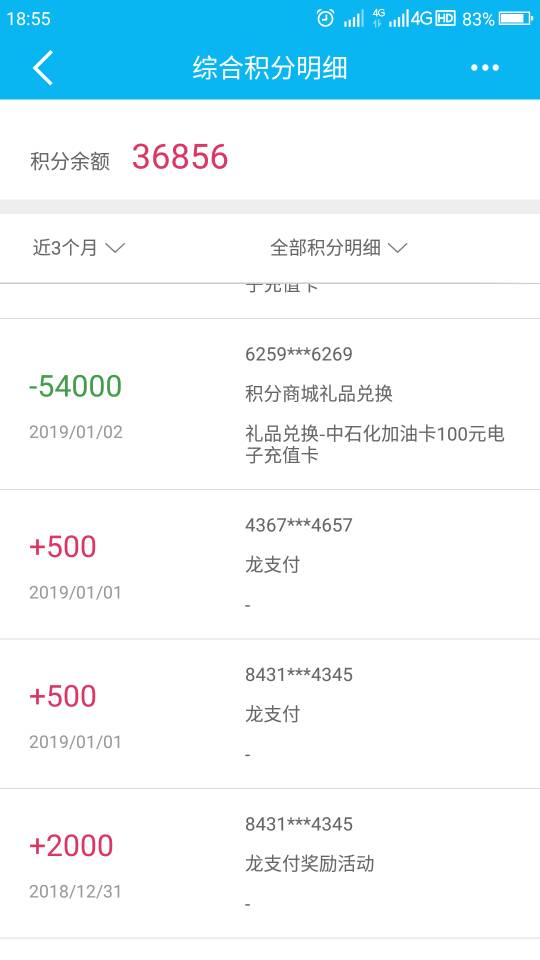Screen dimensions: 540x960
Task: Go back using the top-left arrow
Action: [43, 67]
